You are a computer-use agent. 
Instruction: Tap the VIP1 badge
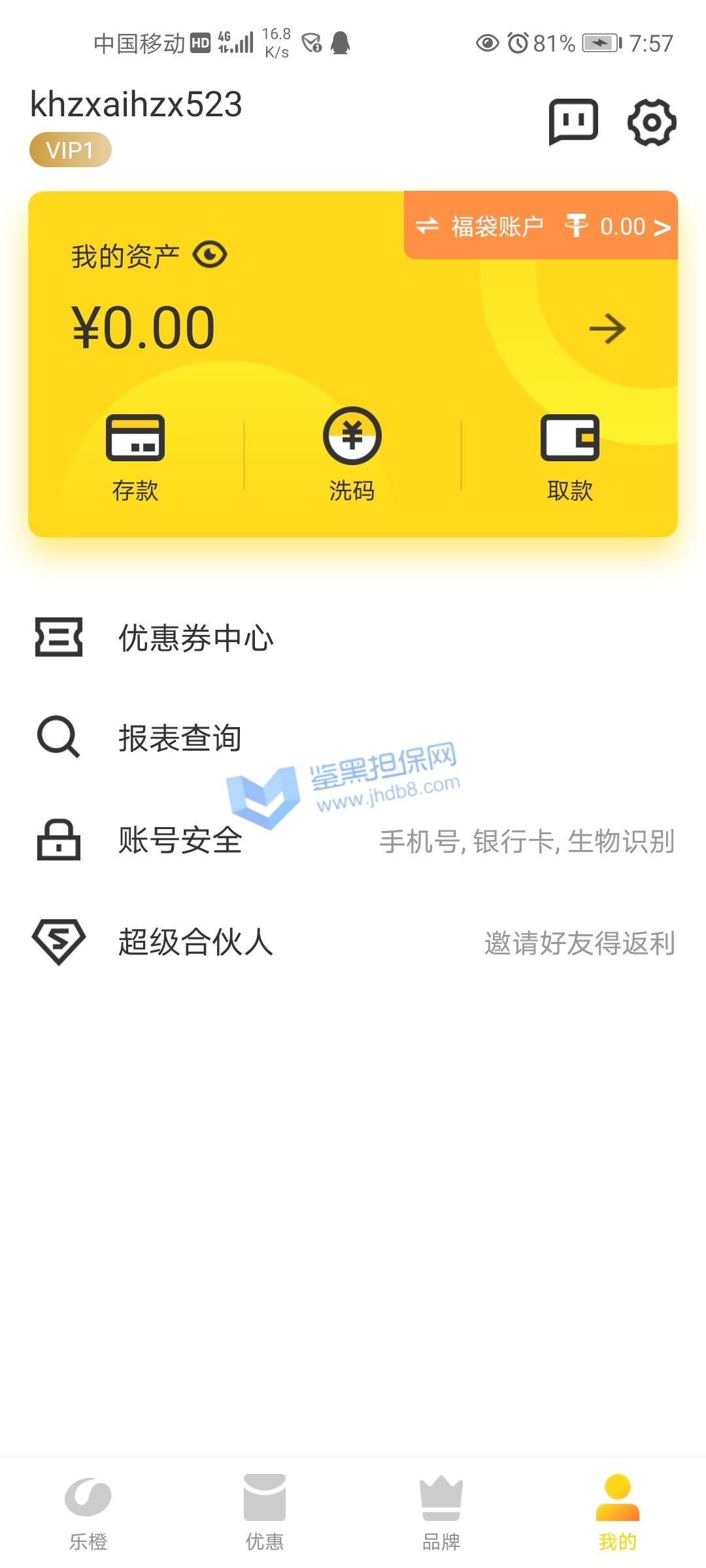[x=71, y=150]
